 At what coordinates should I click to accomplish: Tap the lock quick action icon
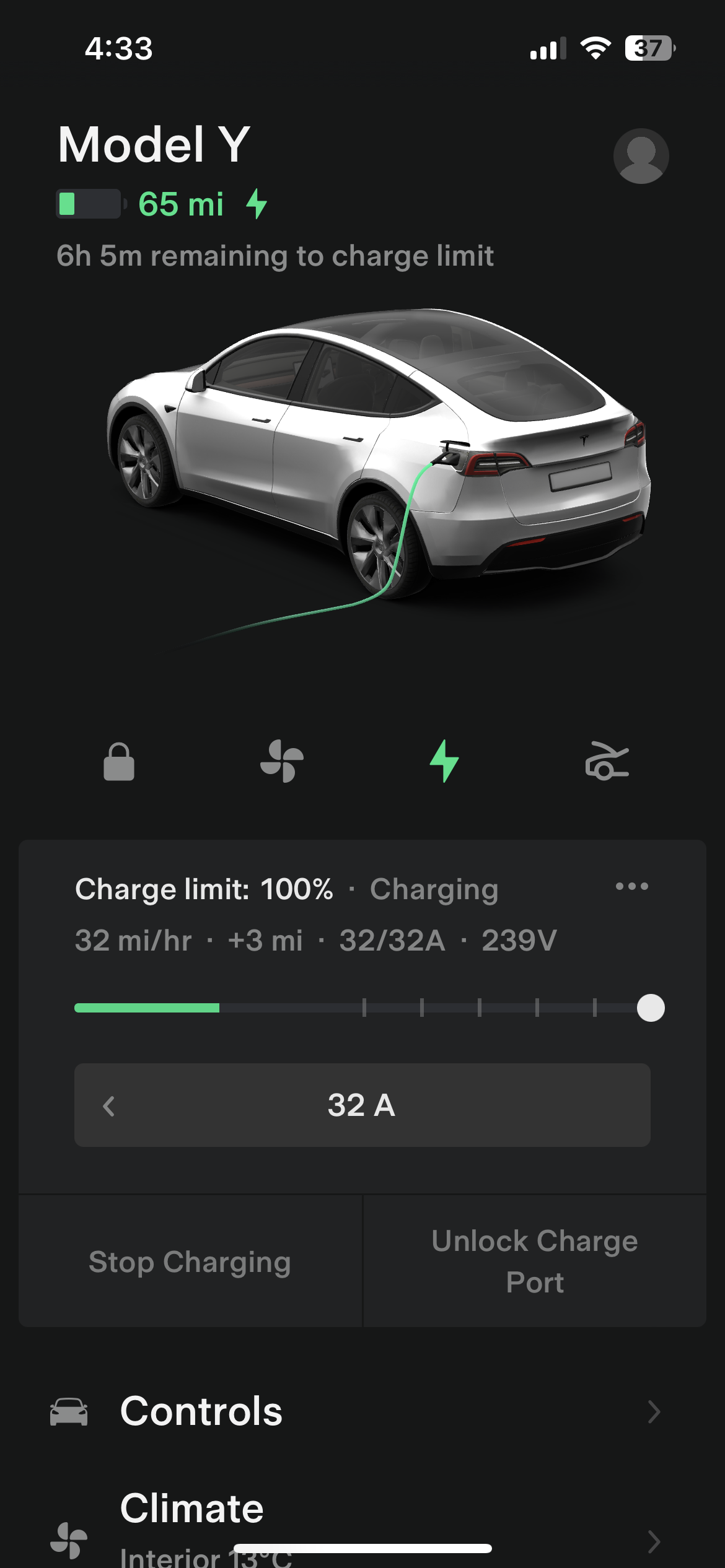point(119,762)
